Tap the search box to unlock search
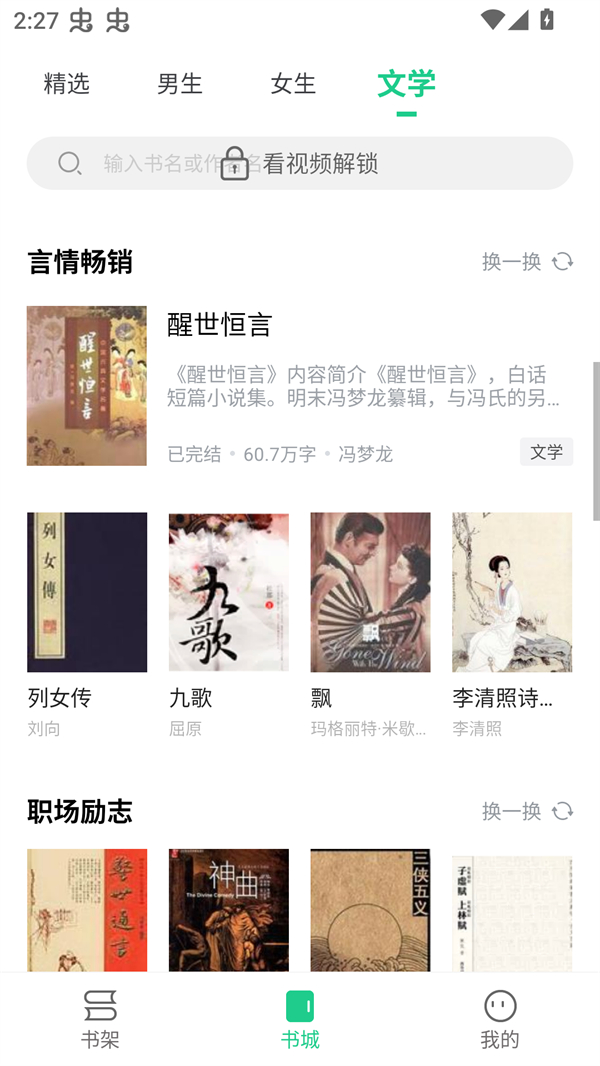Viewport: 600px width, 1066px height. pyautogui.click(x=300, y=163)
